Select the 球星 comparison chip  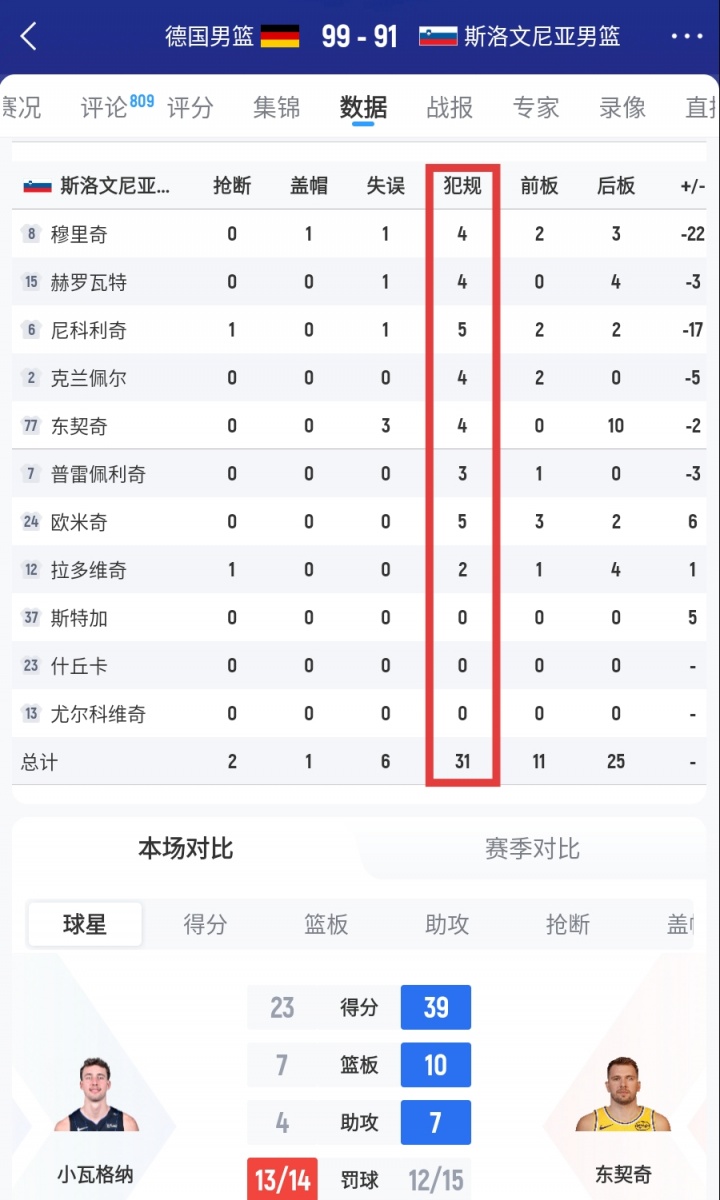point(85,925)
